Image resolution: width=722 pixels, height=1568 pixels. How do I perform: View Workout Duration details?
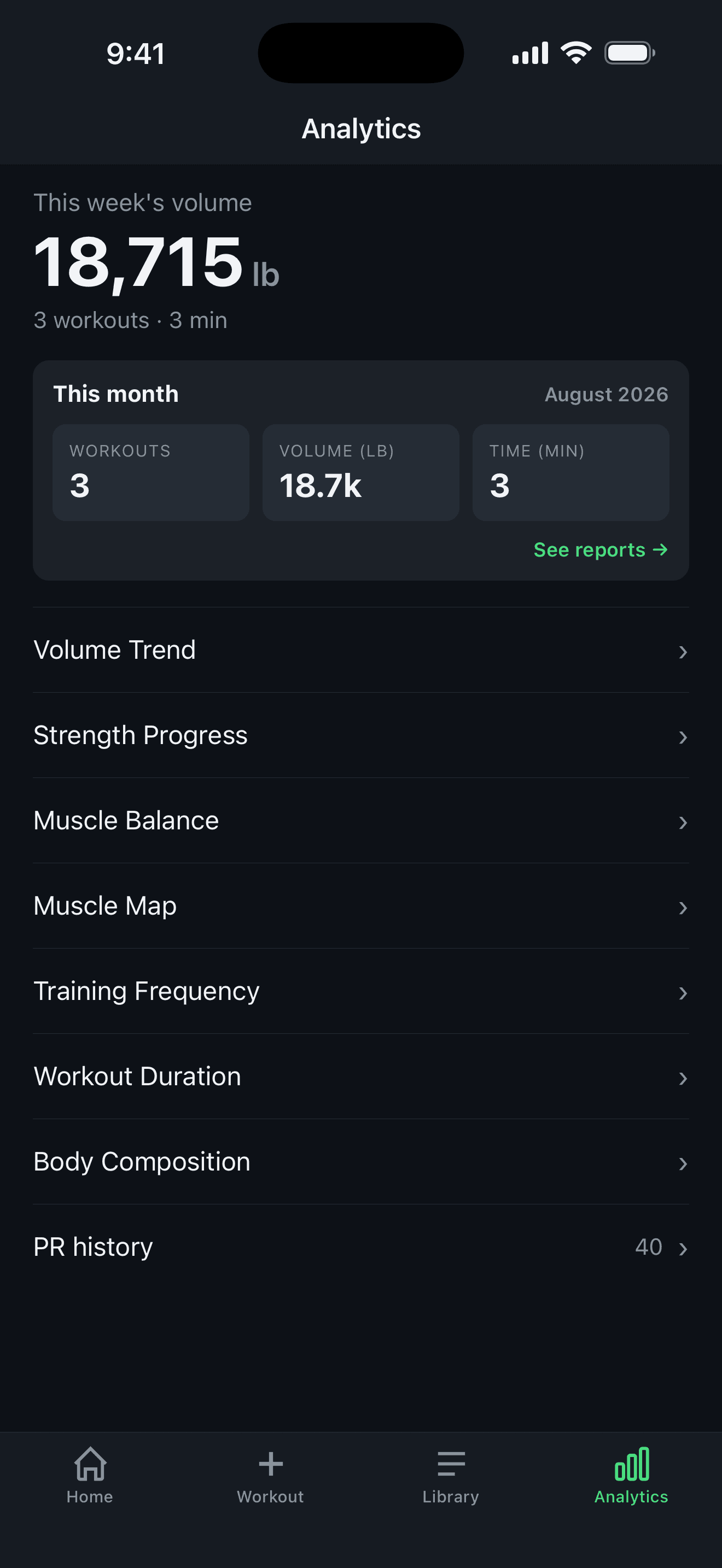[361, 1076]
